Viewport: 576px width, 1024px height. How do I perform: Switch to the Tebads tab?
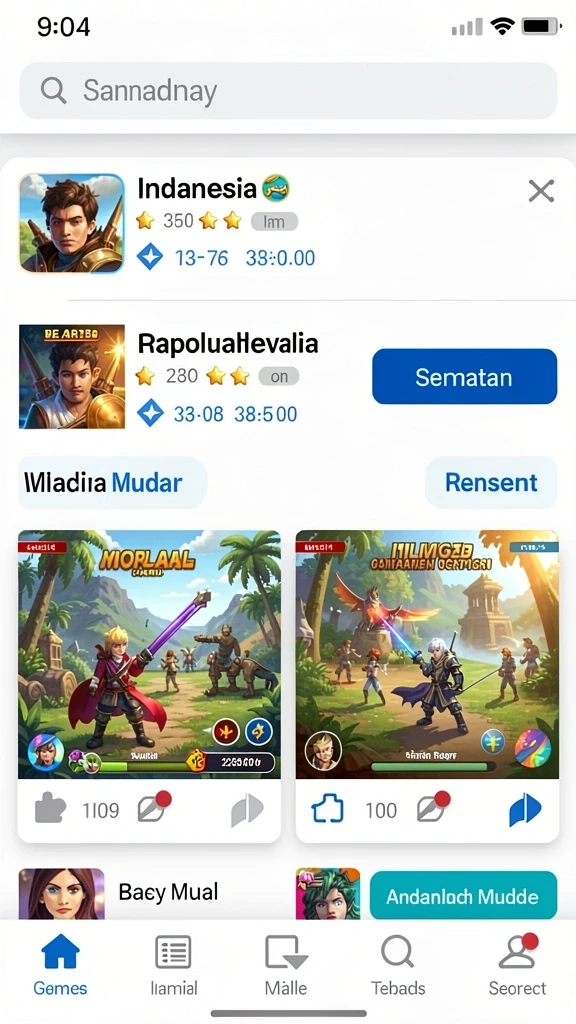(x=398, y=964)
